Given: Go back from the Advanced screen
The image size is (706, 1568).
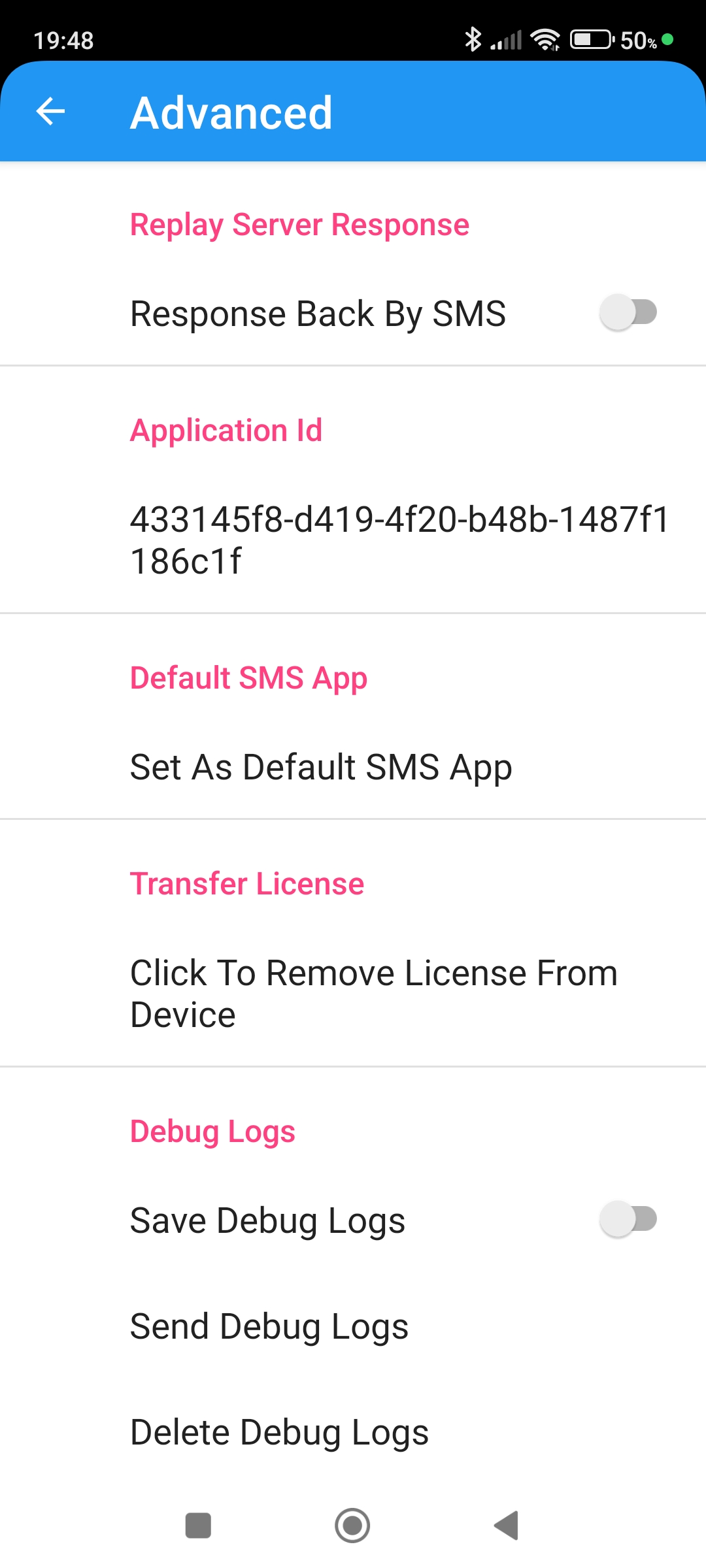Looking at the screenshot, I should 50,111.
